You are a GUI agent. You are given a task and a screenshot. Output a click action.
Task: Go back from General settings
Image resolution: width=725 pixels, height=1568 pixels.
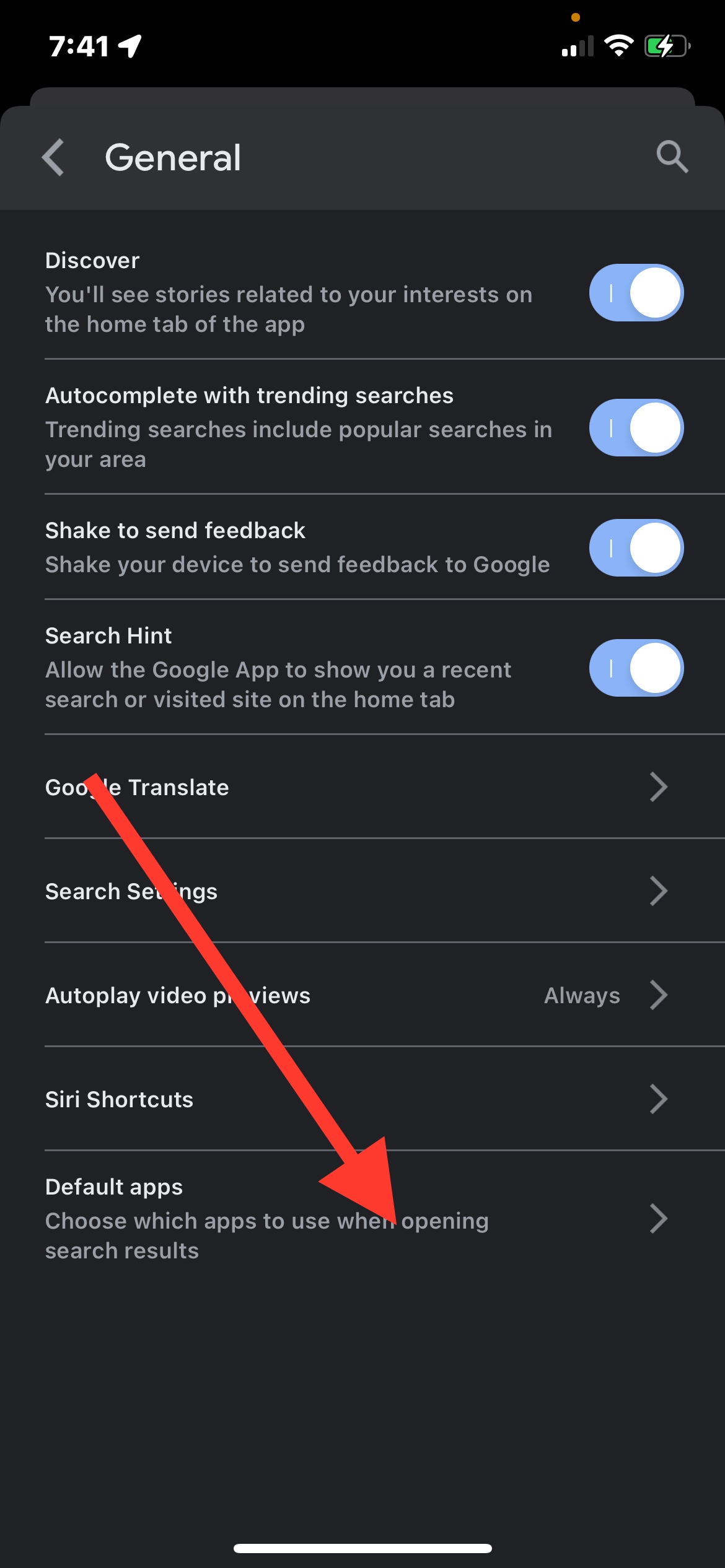(53, 157)
